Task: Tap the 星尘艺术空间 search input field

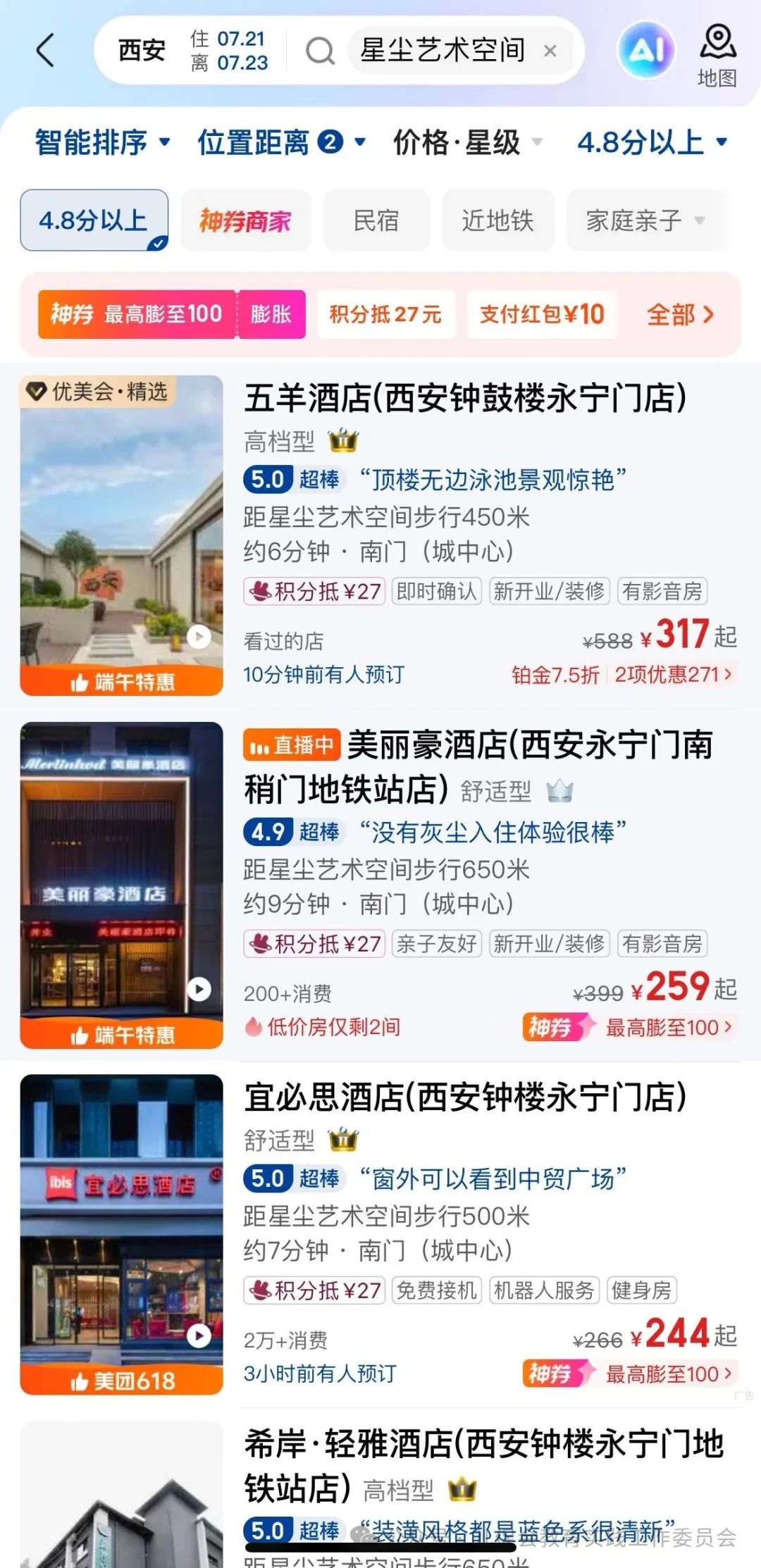Action: coord(444,50)
